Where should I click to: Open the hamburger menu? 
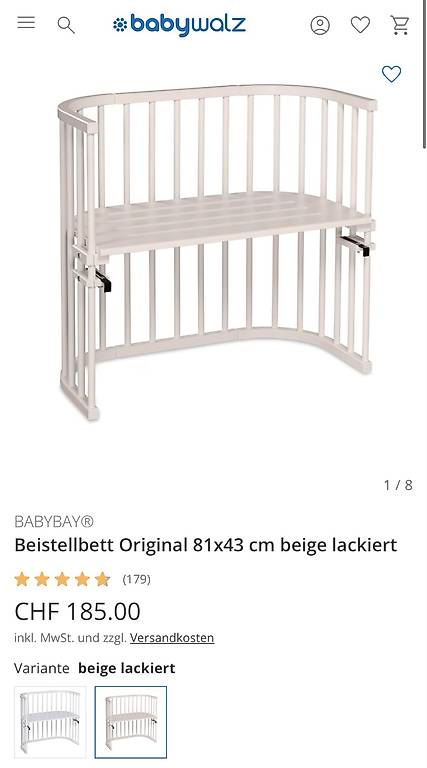pyautogui.click(x=26, y=23)
